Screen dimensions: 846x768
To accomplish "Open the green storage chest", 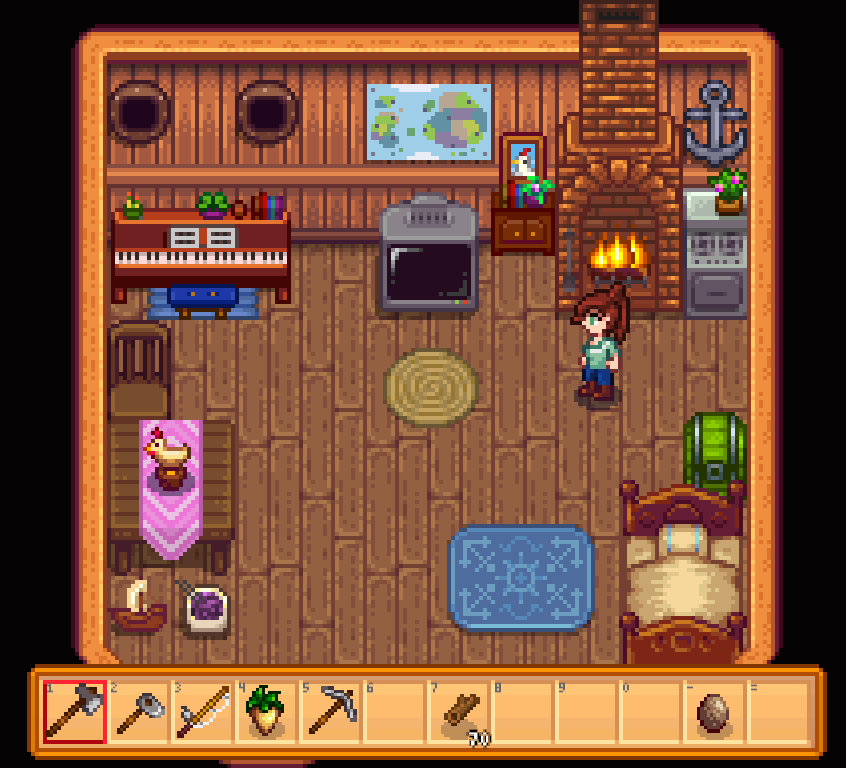I will 714,452.
